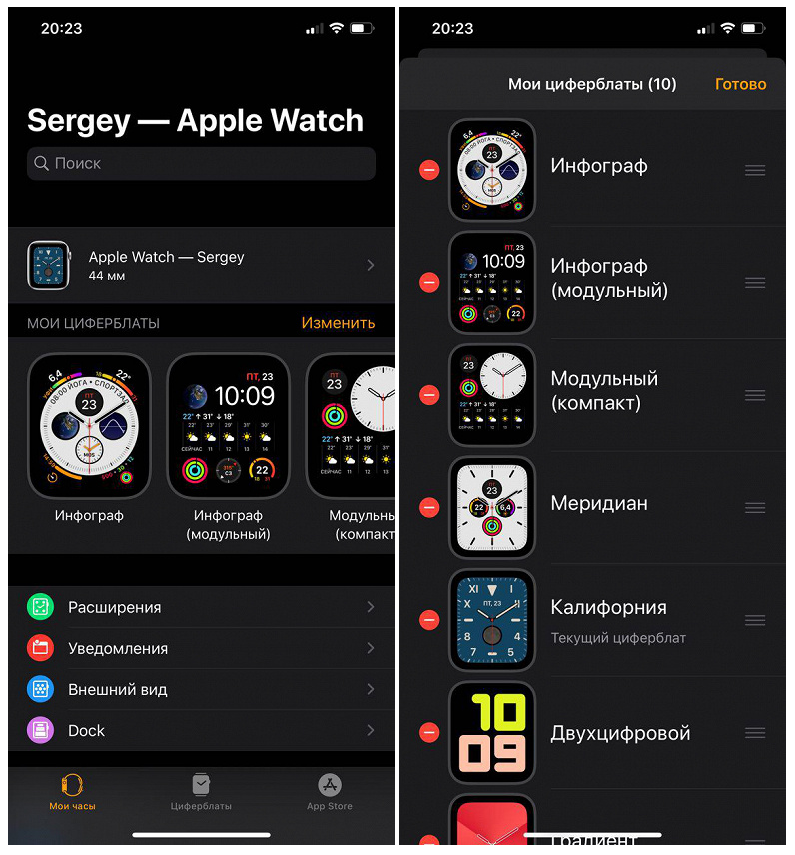Tap the red minus beside Калифорния

[x=429, y=620]
